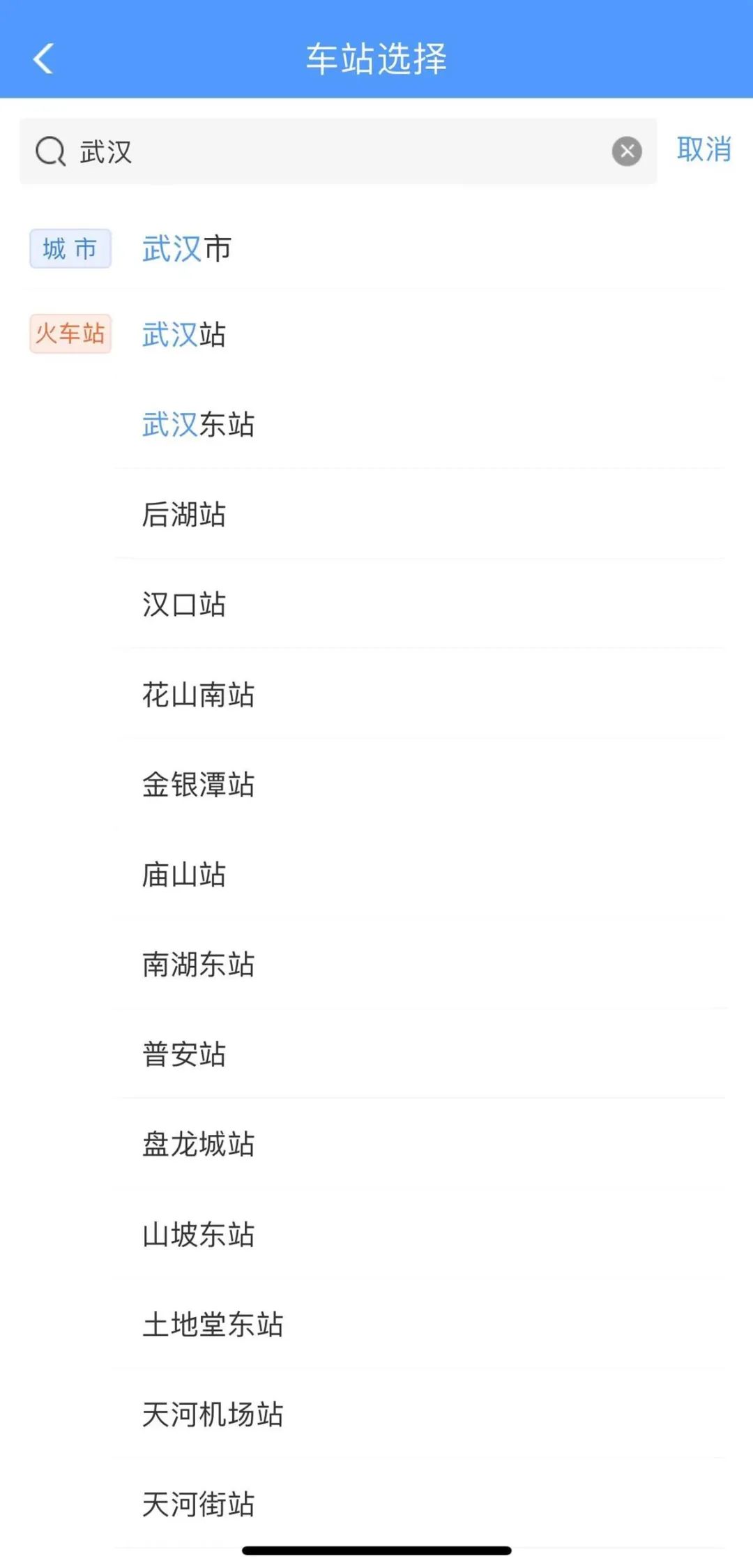Select 后湖站 station
The width and height of the screenshot is (753, 1568).
click(x=183, y=515)
